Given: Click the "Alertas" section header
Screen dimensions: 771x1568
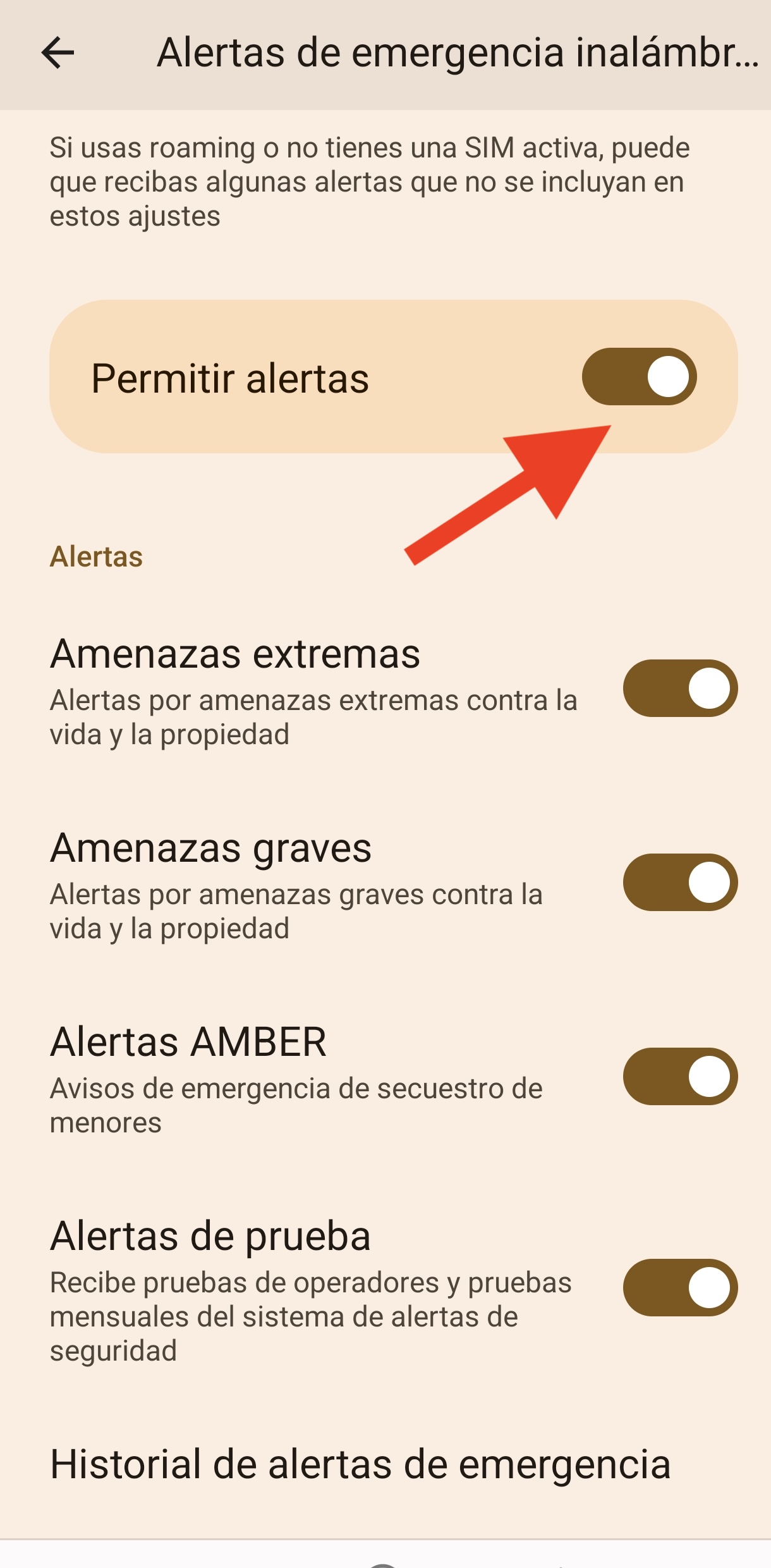Looking at the screenshot, I should point(96,558).
